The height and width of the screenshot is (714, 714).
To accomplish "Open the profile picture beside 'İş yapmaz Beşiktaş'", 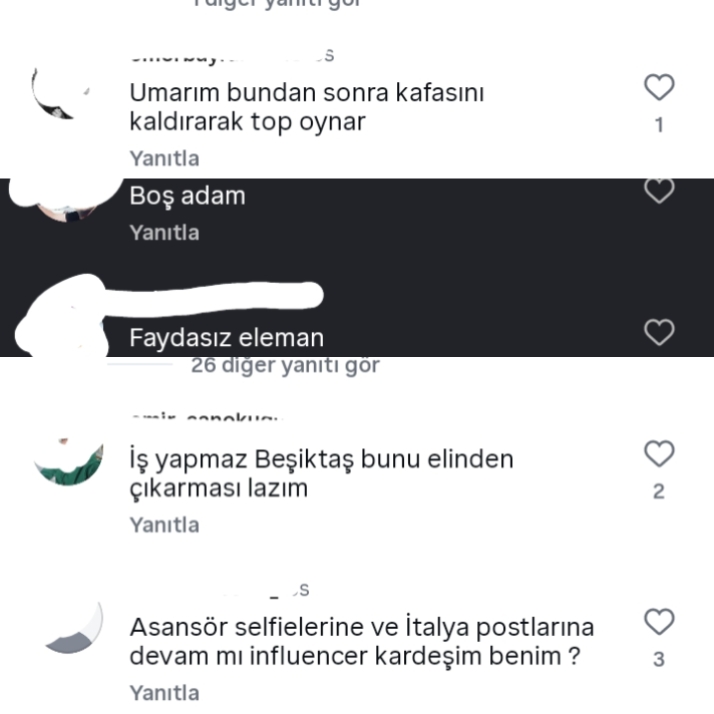I will 68,458.
